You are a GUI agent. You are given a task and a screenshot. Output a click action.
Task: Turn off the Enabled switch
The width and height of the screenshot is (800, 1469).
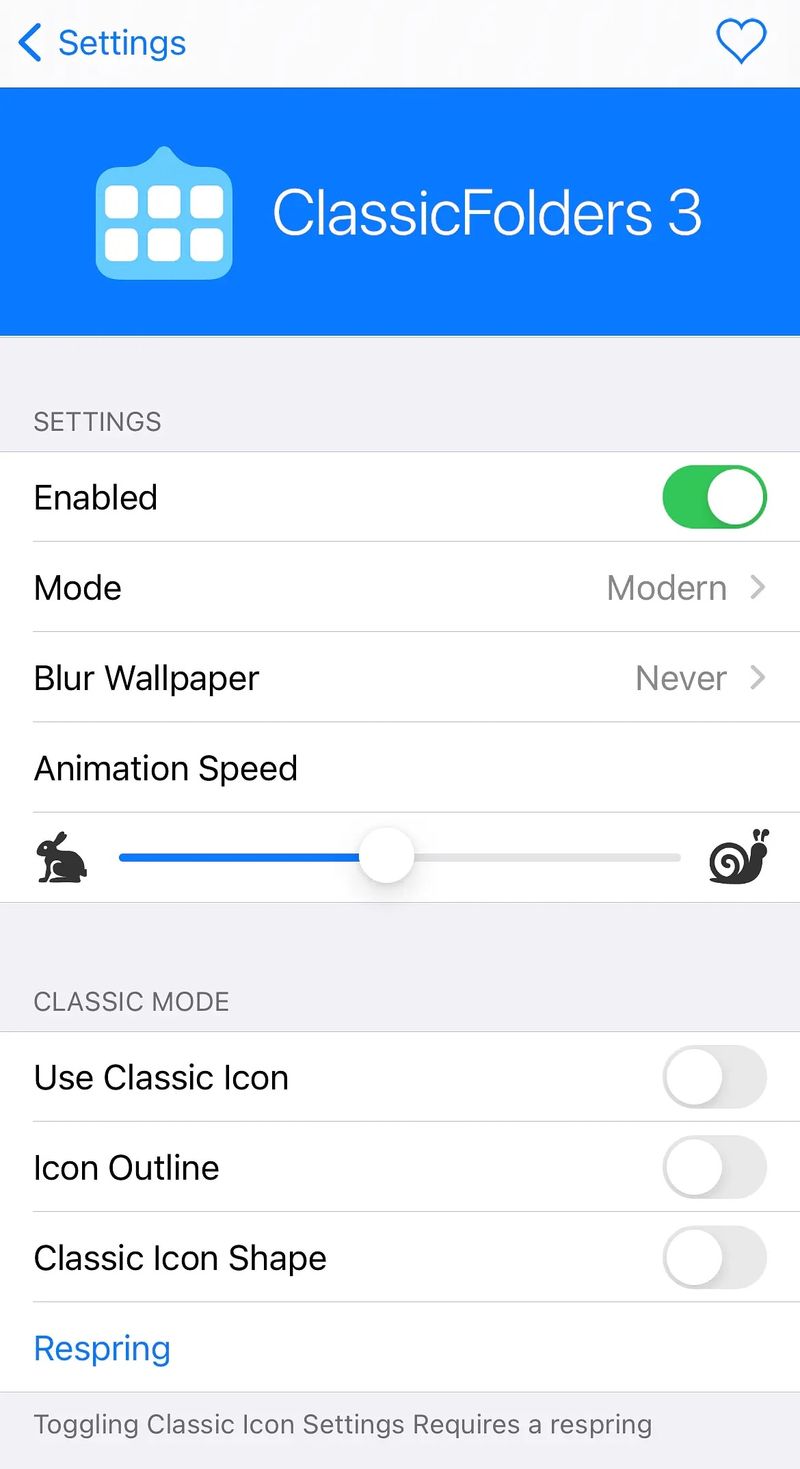[x=714, y=497]
